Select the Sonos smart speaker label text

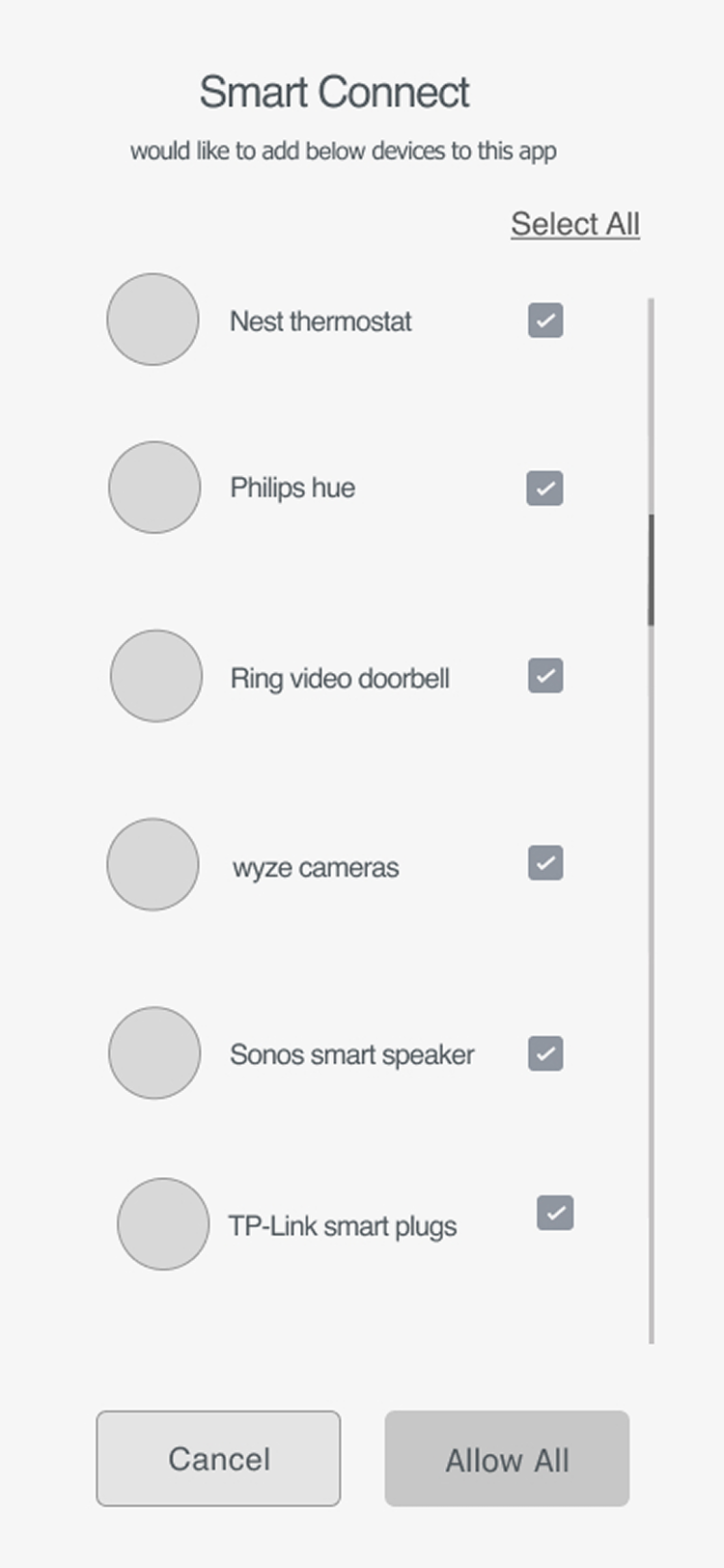click(350, 1054)
